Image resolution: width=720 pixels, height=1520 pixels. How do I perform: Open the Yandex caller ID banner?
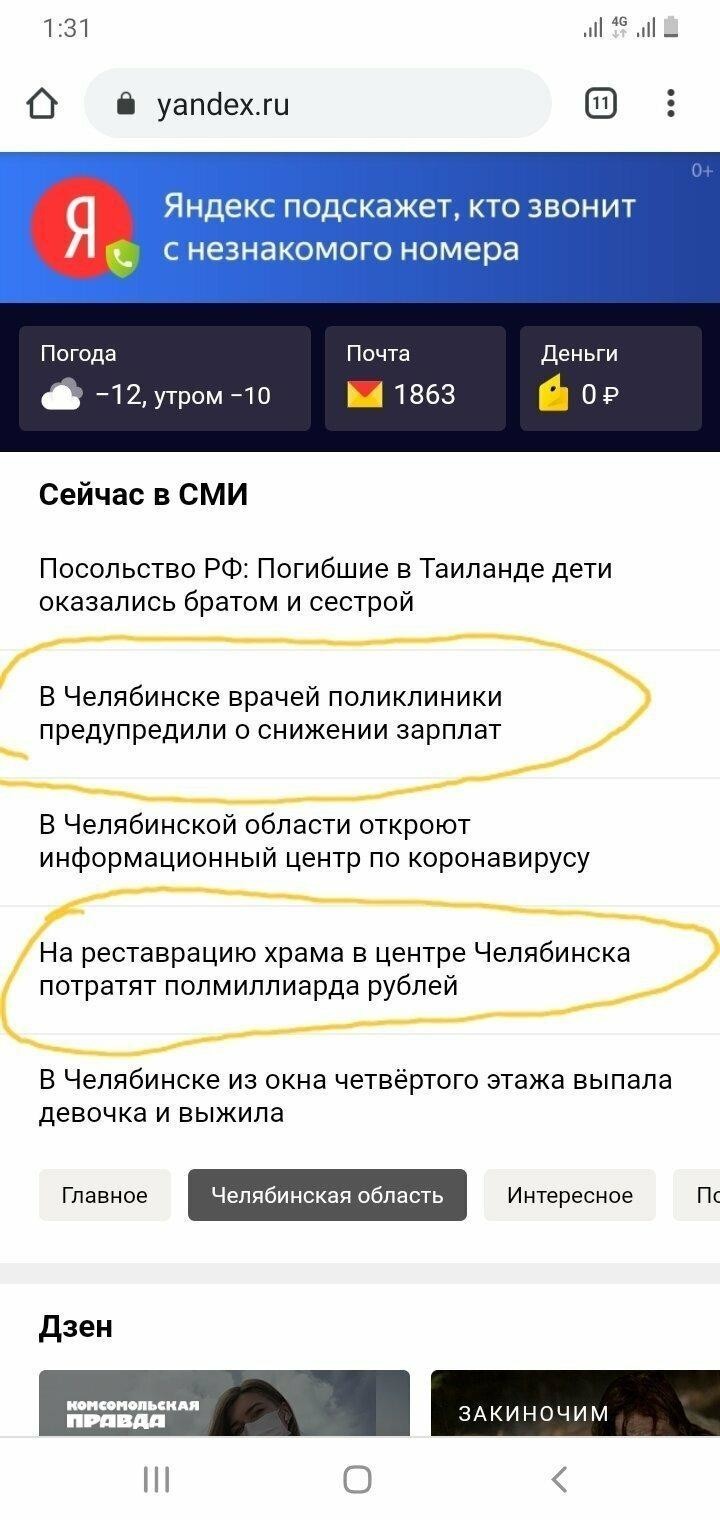[x=360, y=227]
